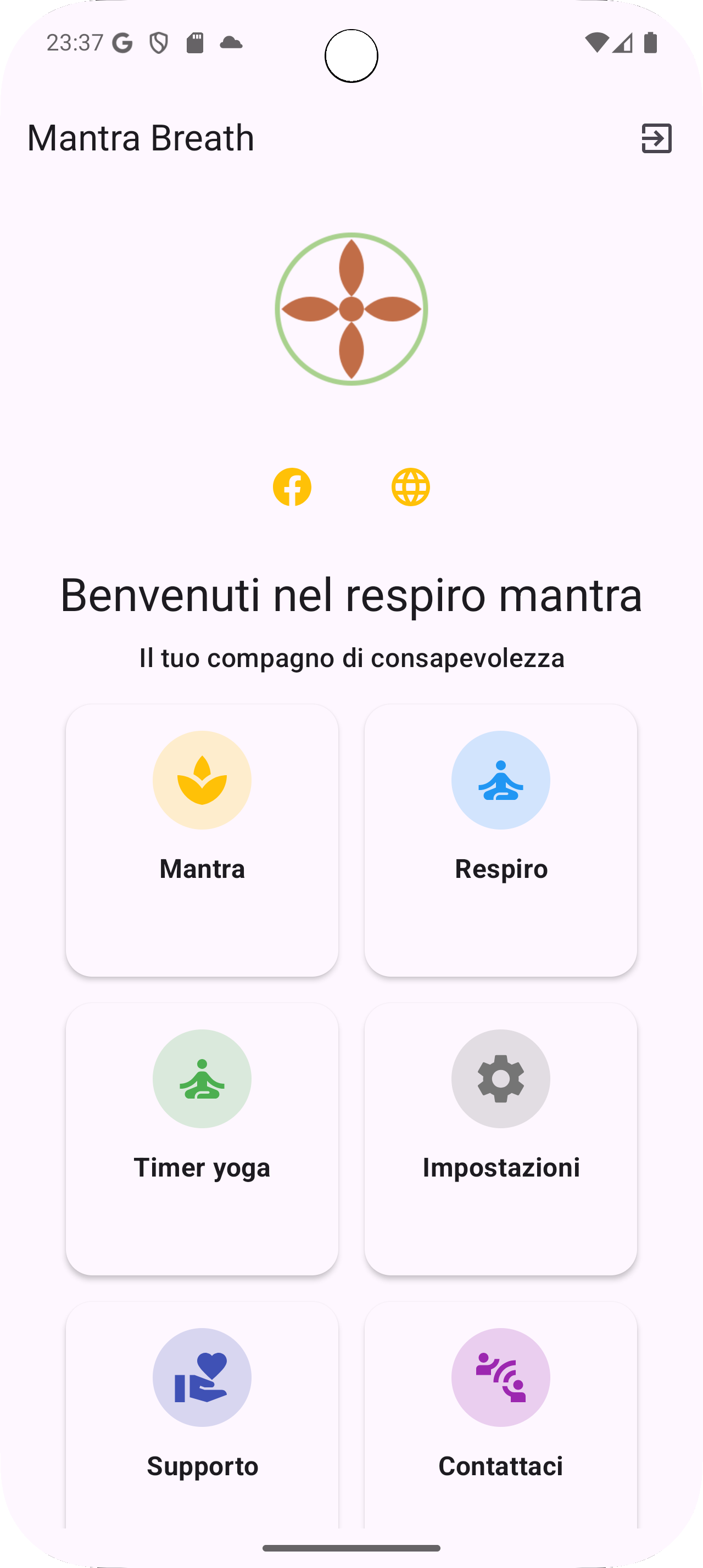This screenshot has height=1568, width=703.
Task: Open the Facebook icon
Action: click(291, 486)
